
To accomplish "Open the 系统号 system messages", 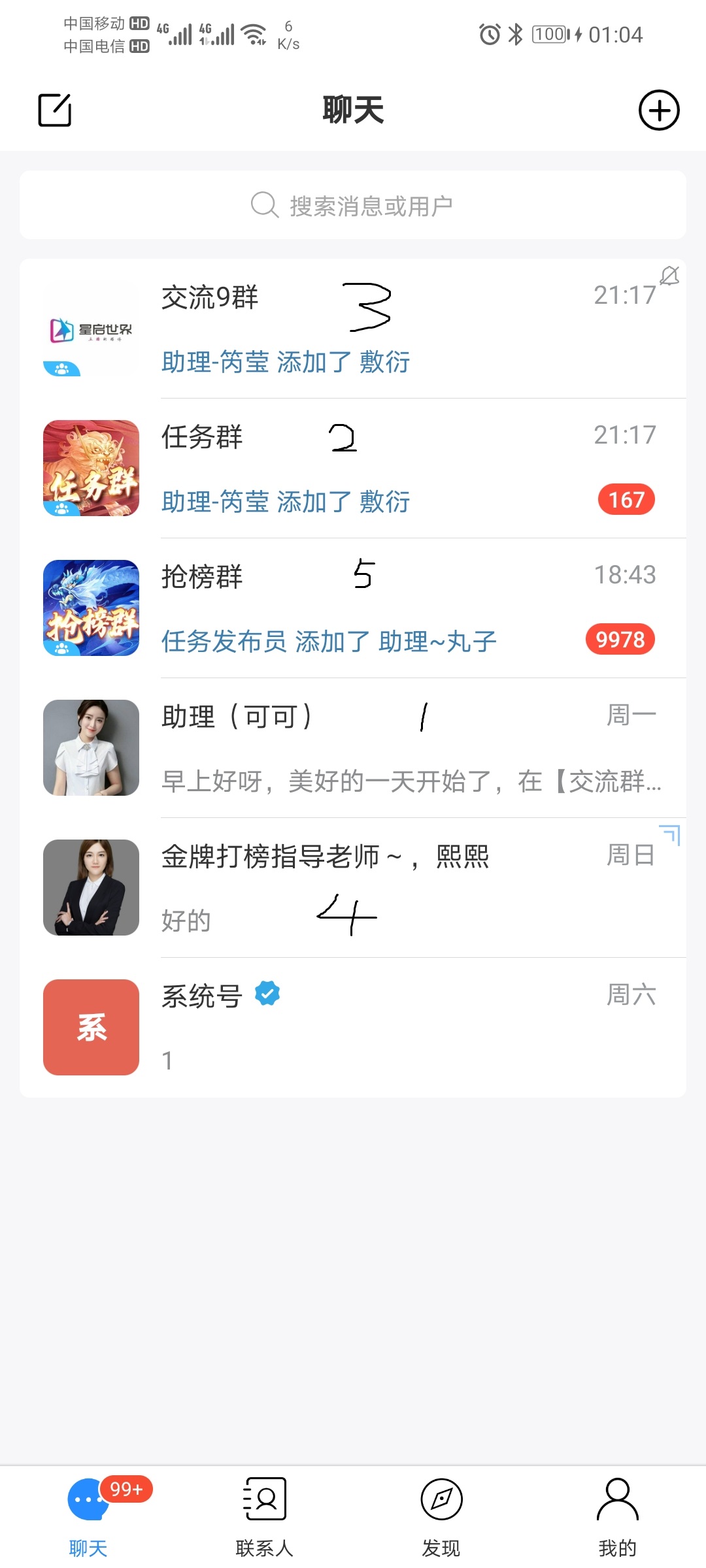I will point(353,1027).
